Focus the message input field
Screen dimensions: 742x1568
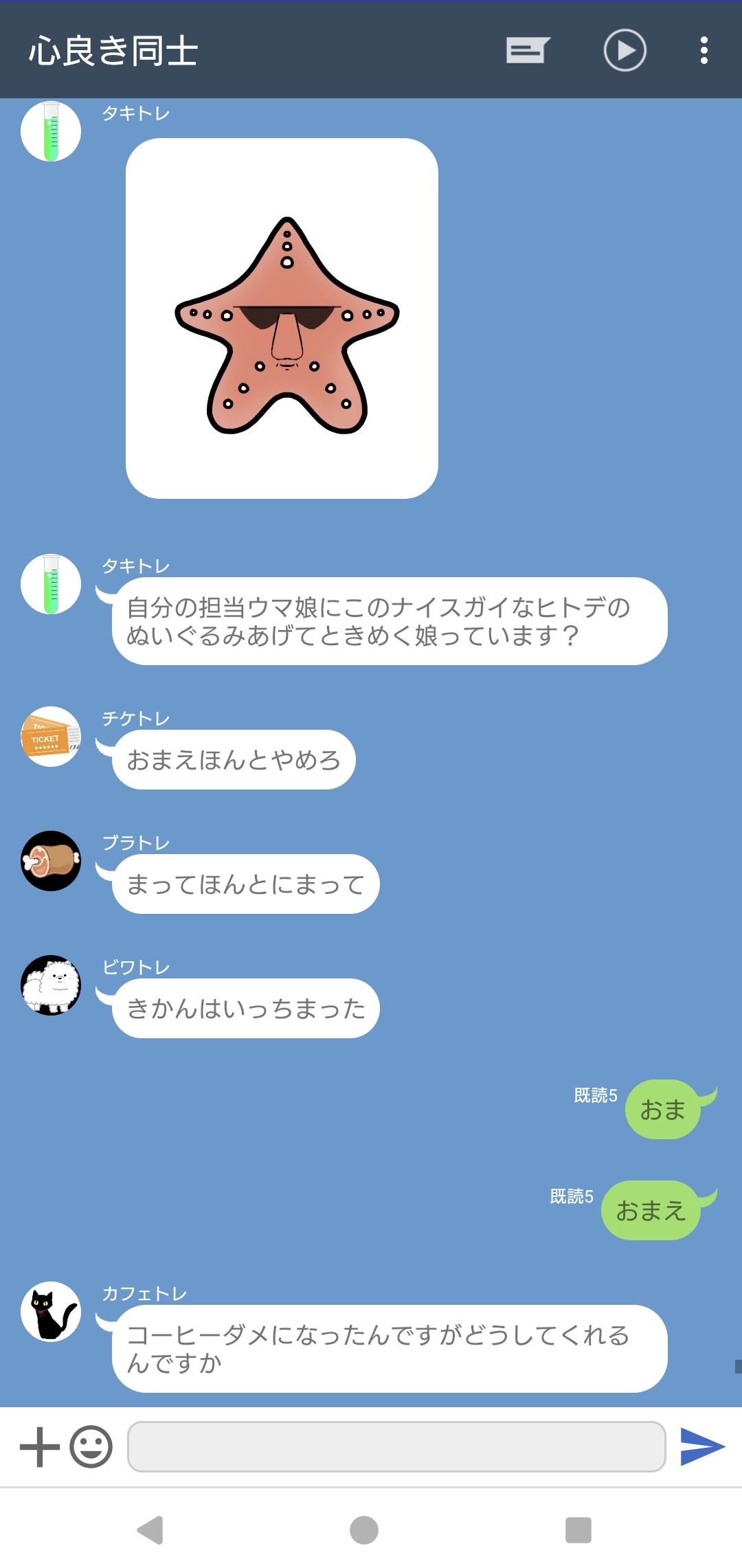point(396,1447)
